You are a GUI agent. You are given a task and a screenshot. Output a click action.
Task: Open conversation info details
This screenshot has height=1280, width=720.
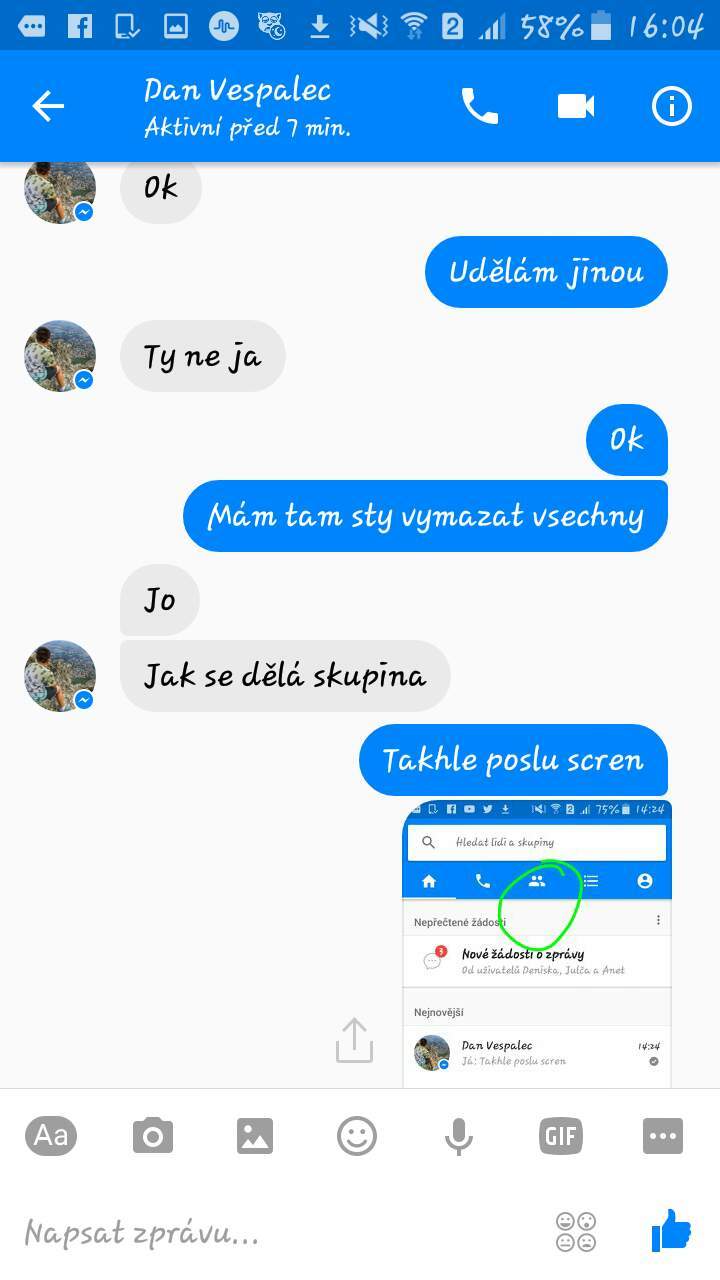(672, 106)
